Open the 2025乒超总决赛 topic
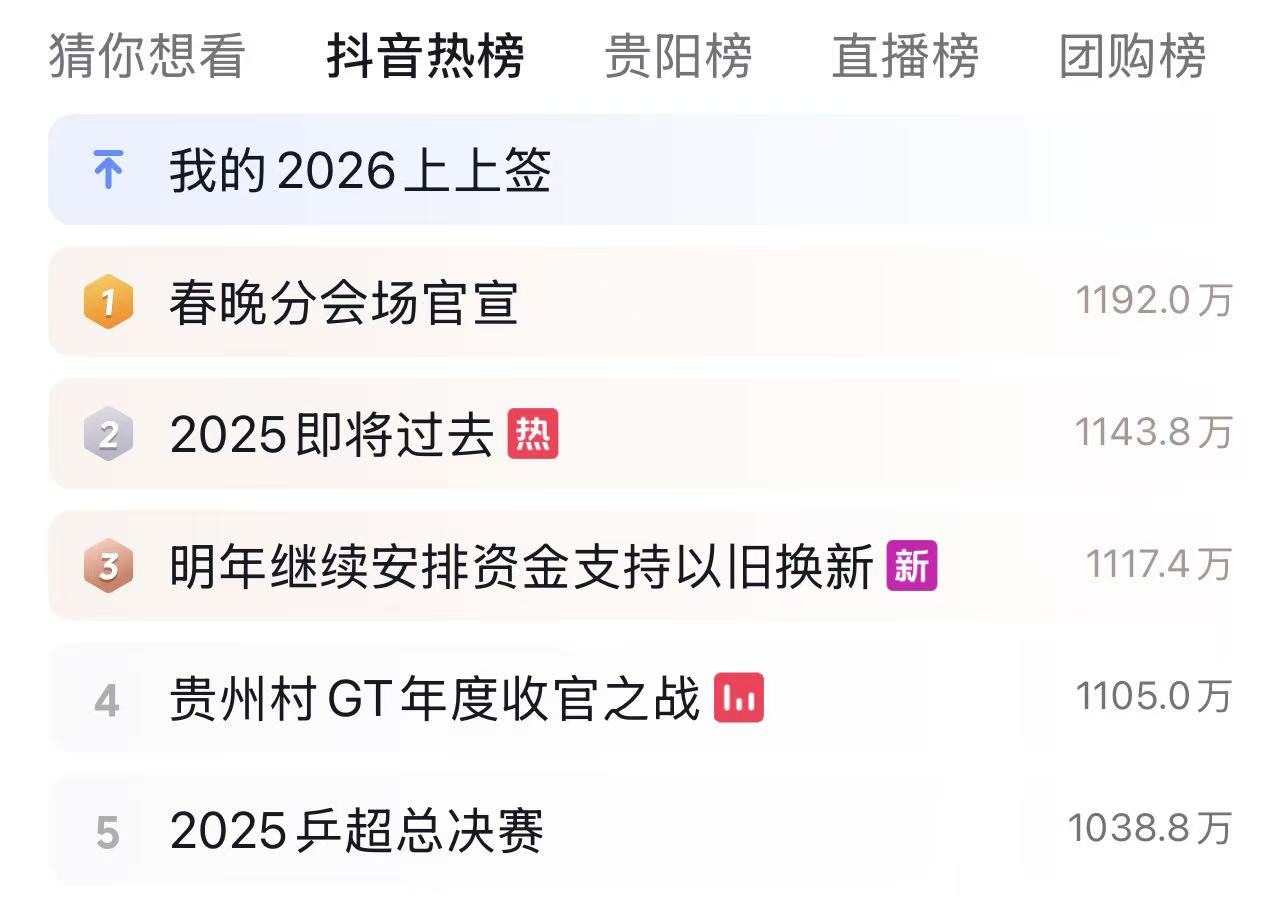 point(357,830)
